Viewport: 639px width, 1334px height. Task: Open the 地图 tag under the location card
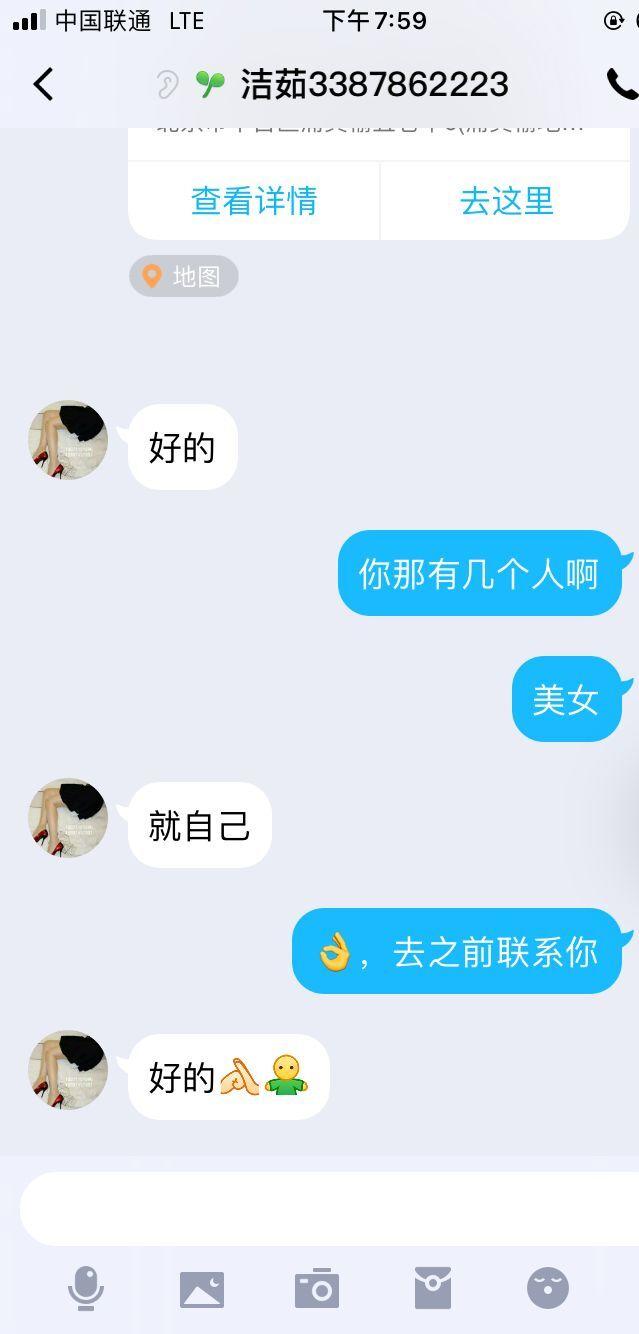[184, 276]
